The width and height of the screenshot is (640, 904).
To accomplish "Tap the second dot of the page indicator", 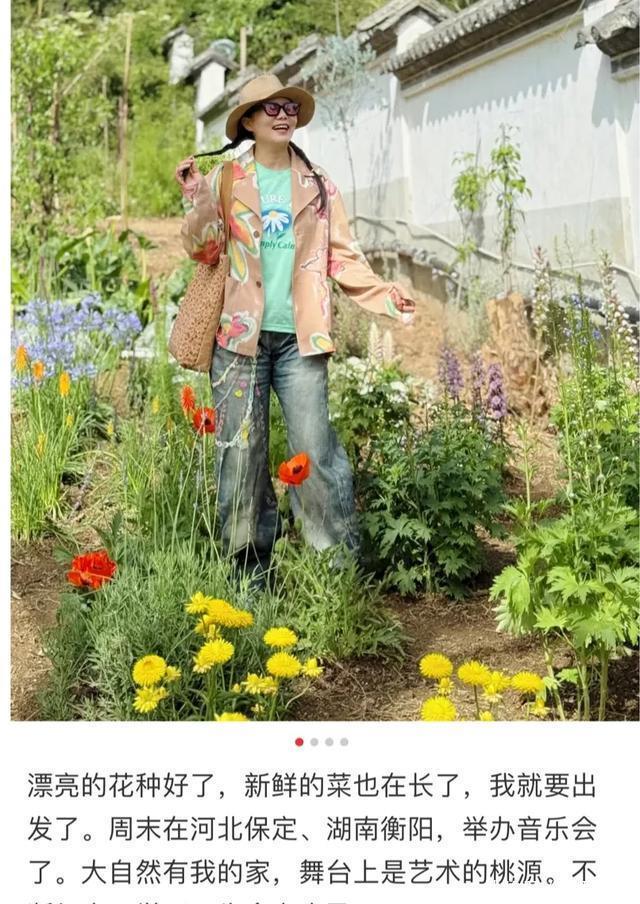I will [314, 742].
